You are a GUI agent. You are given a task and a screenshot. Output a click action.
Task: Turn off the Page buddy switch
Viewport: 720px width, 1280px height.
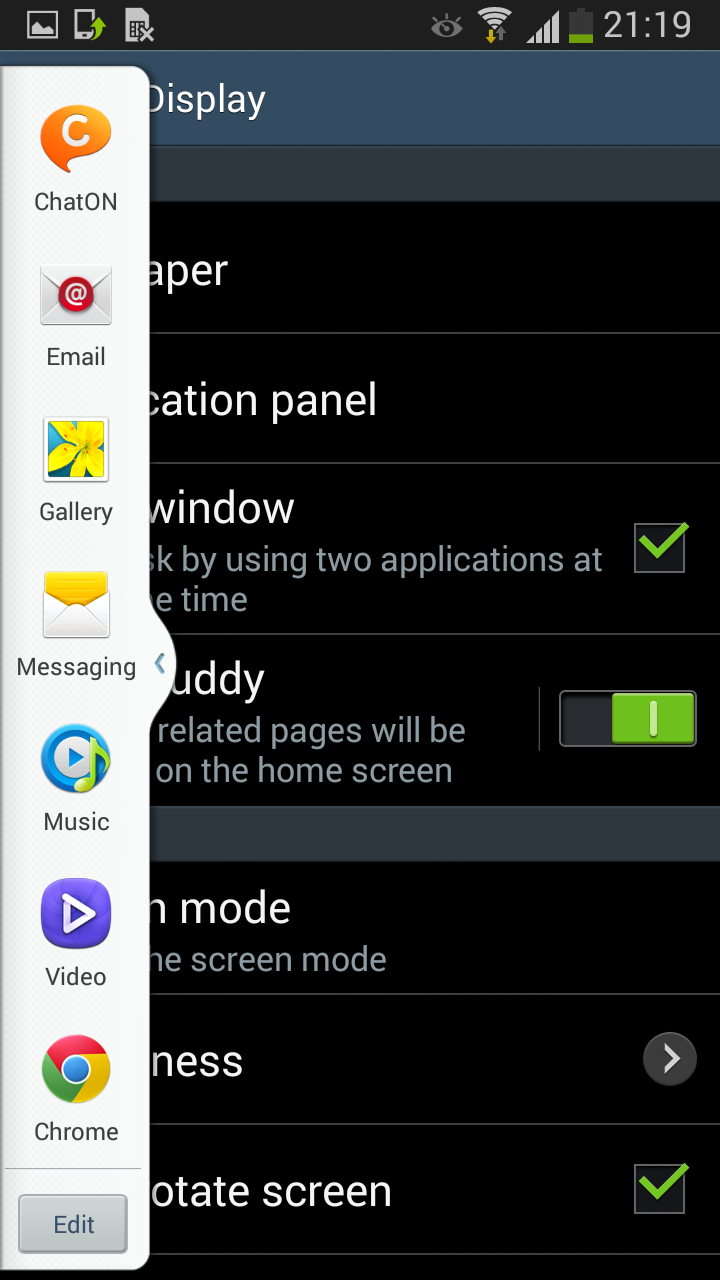pyautogui.click(x=627, y=719)
